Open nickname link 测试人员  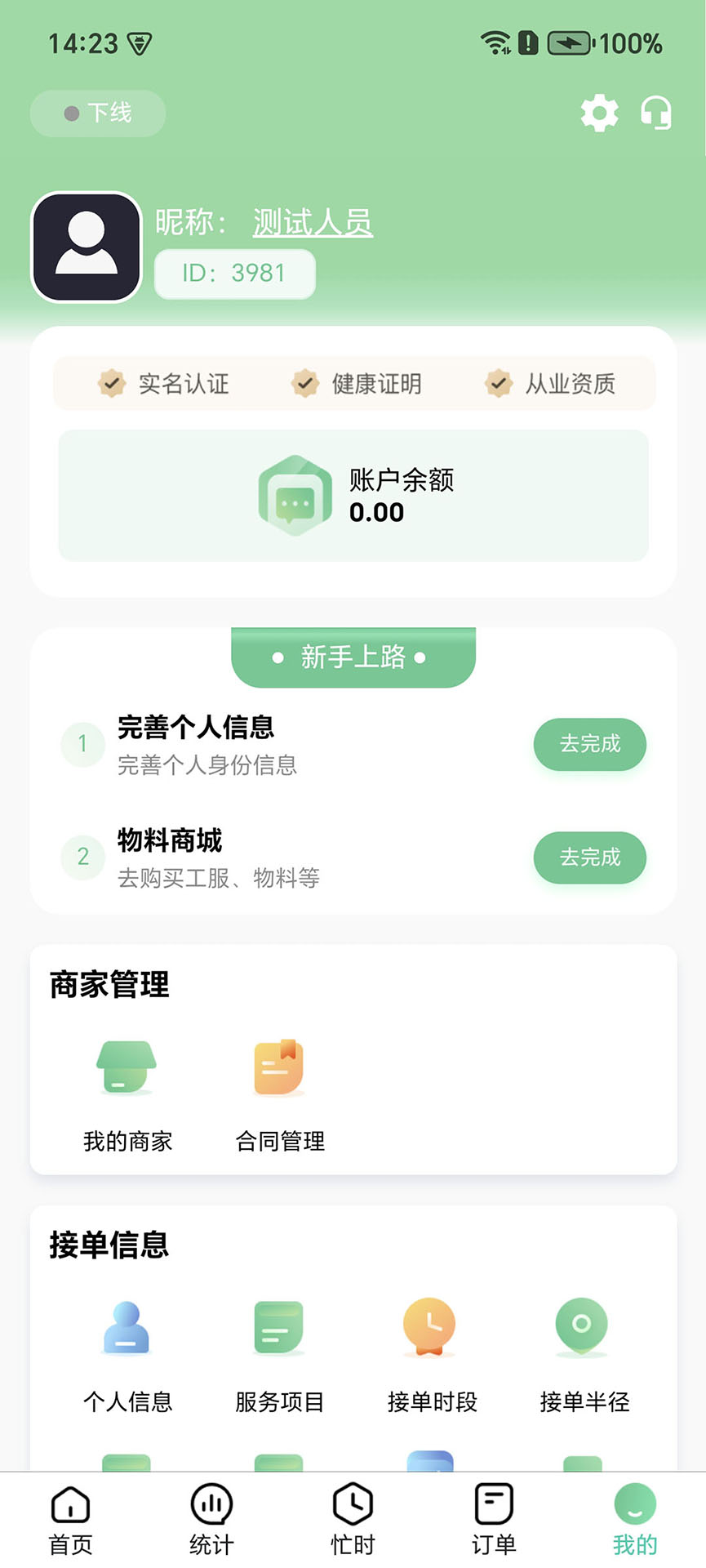313,222
